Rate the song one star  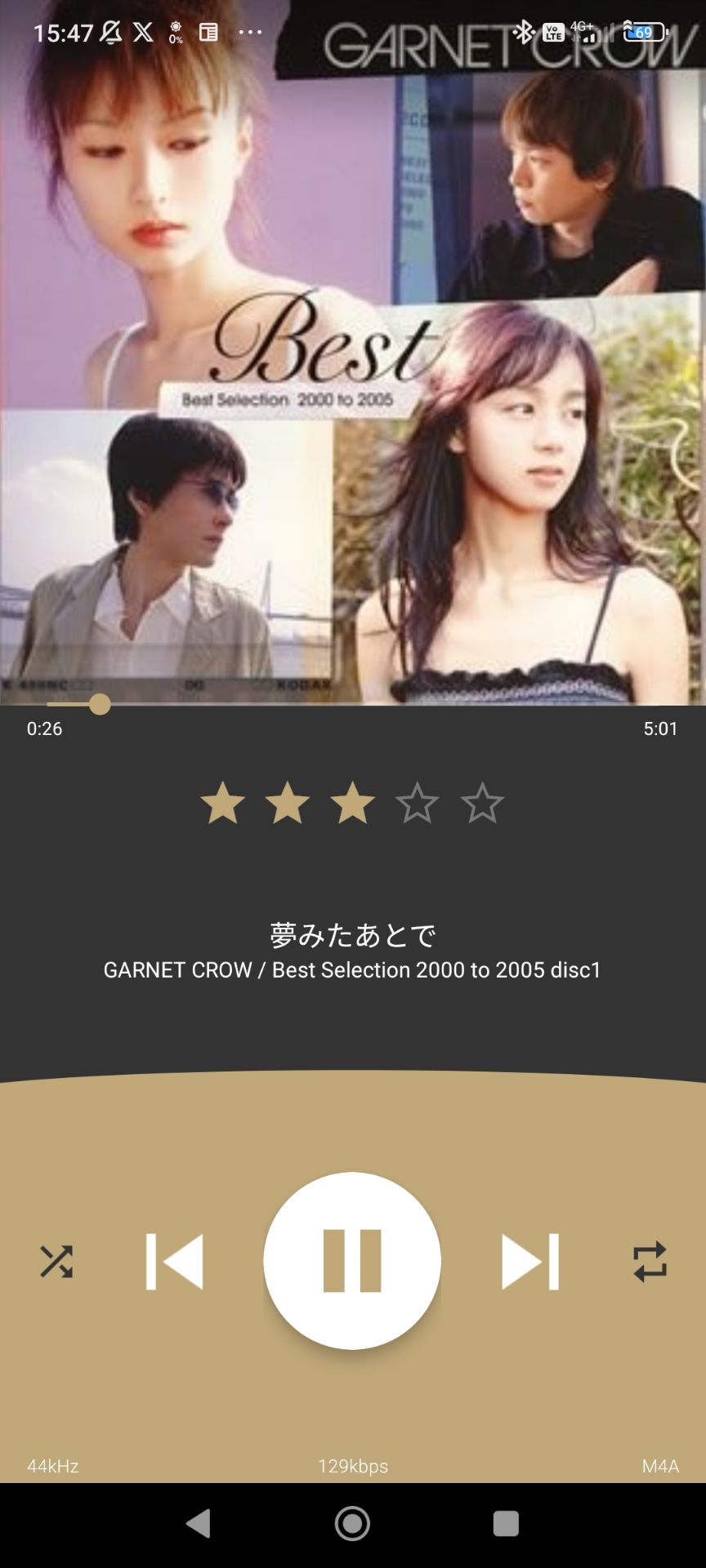click(x=222, y=804)
